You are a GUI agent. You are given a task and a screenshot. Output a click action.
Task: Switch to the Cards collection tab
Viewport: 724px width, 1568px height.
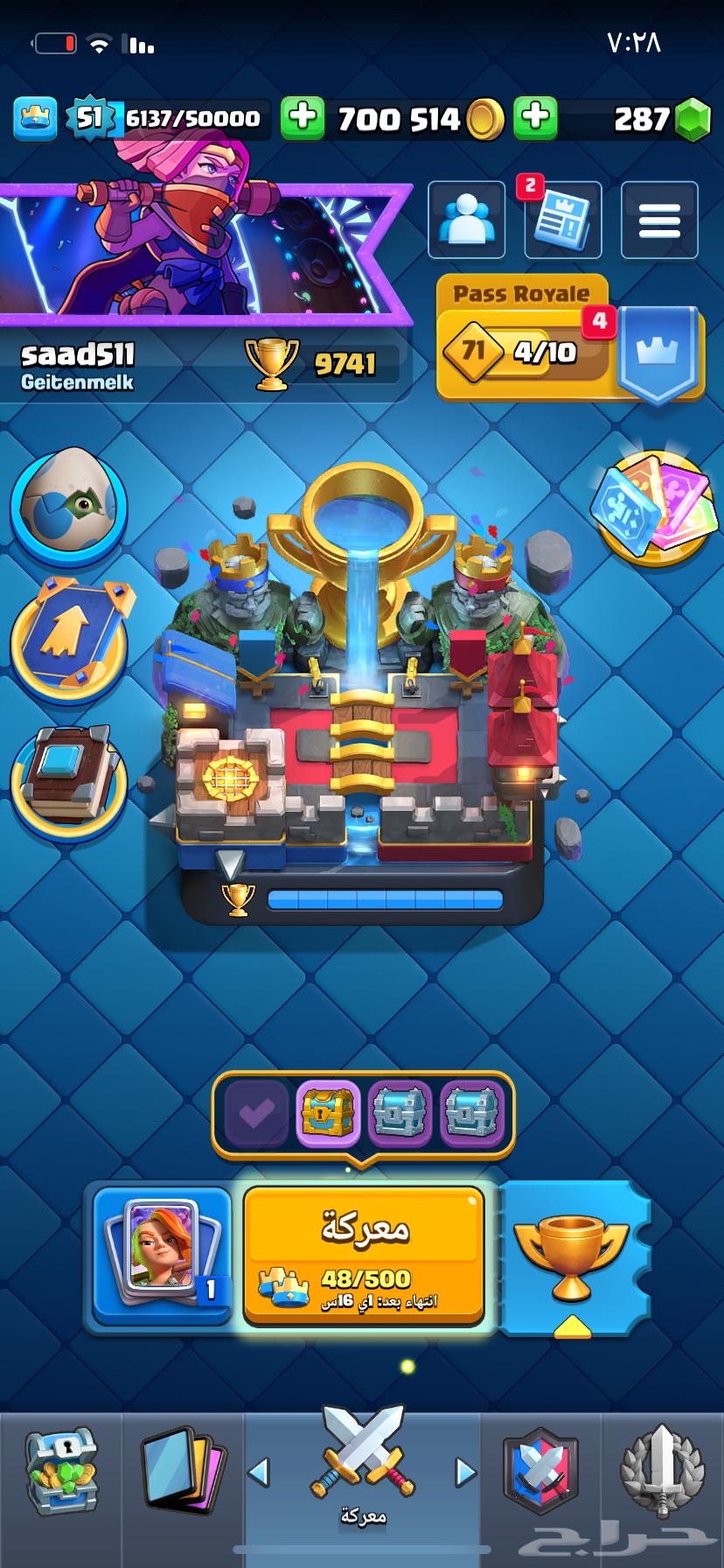point(182,1473)
